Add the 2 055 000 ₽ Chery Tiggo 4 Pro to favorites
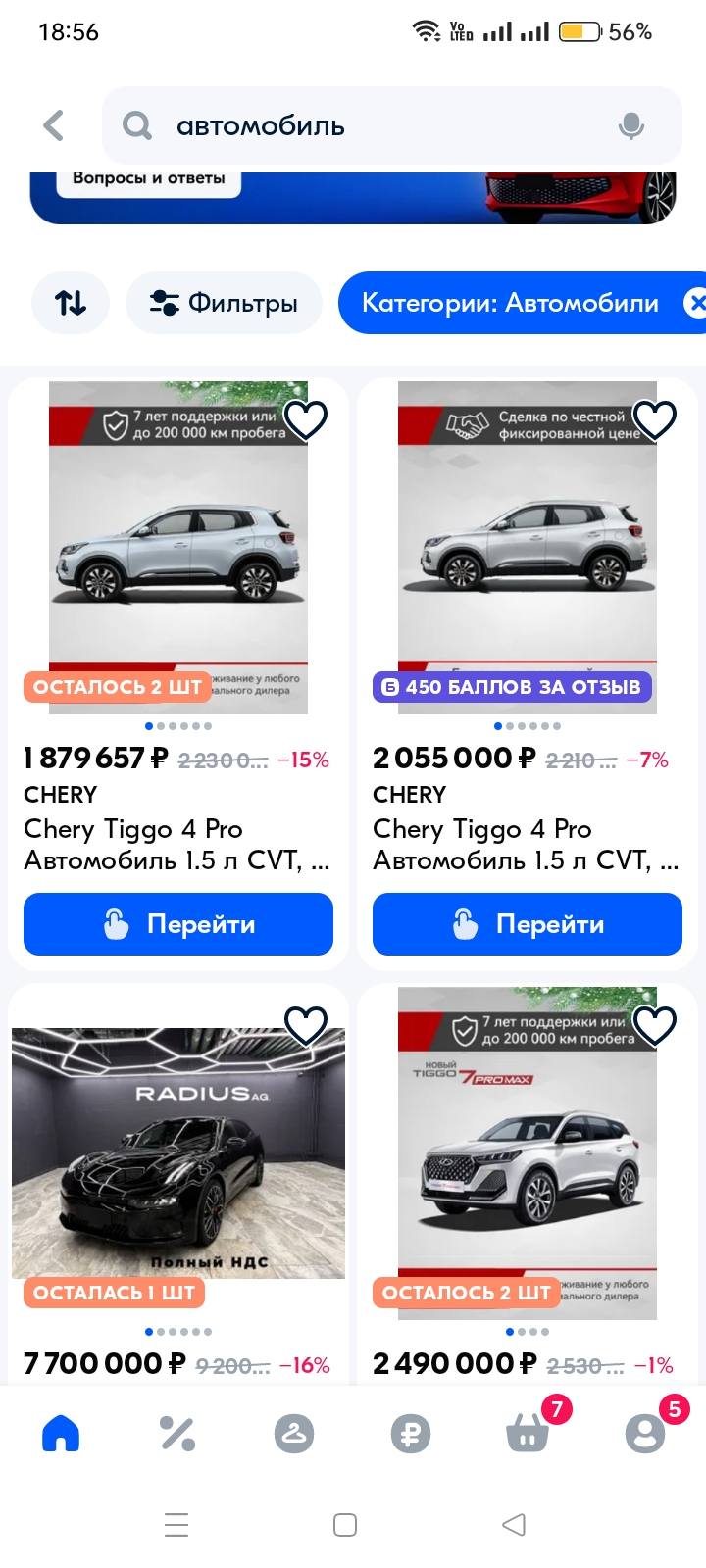706x1568 pixels. coord(655,420)
